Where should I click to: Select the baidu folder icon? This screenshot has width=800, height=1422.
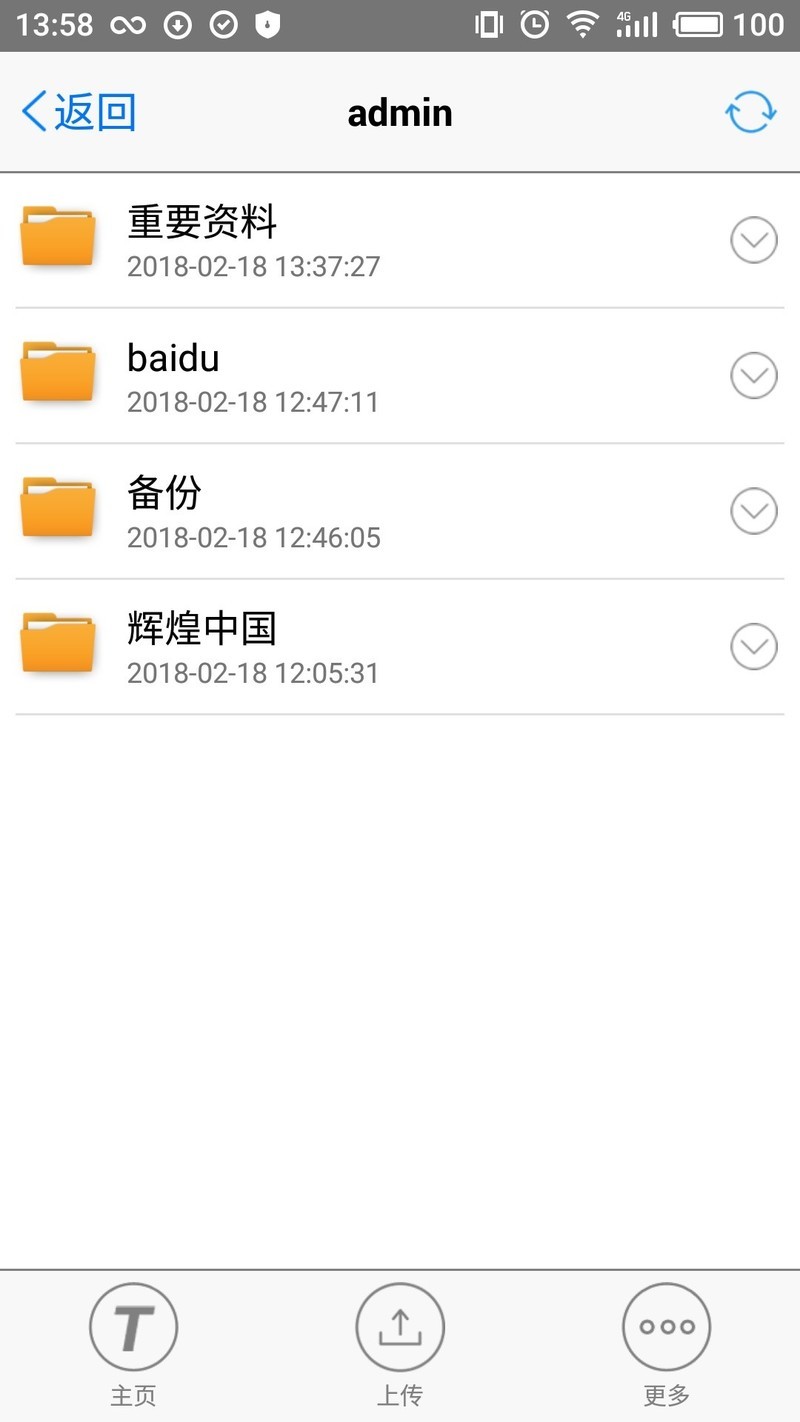pyautogui.click(x=57, y=373)
